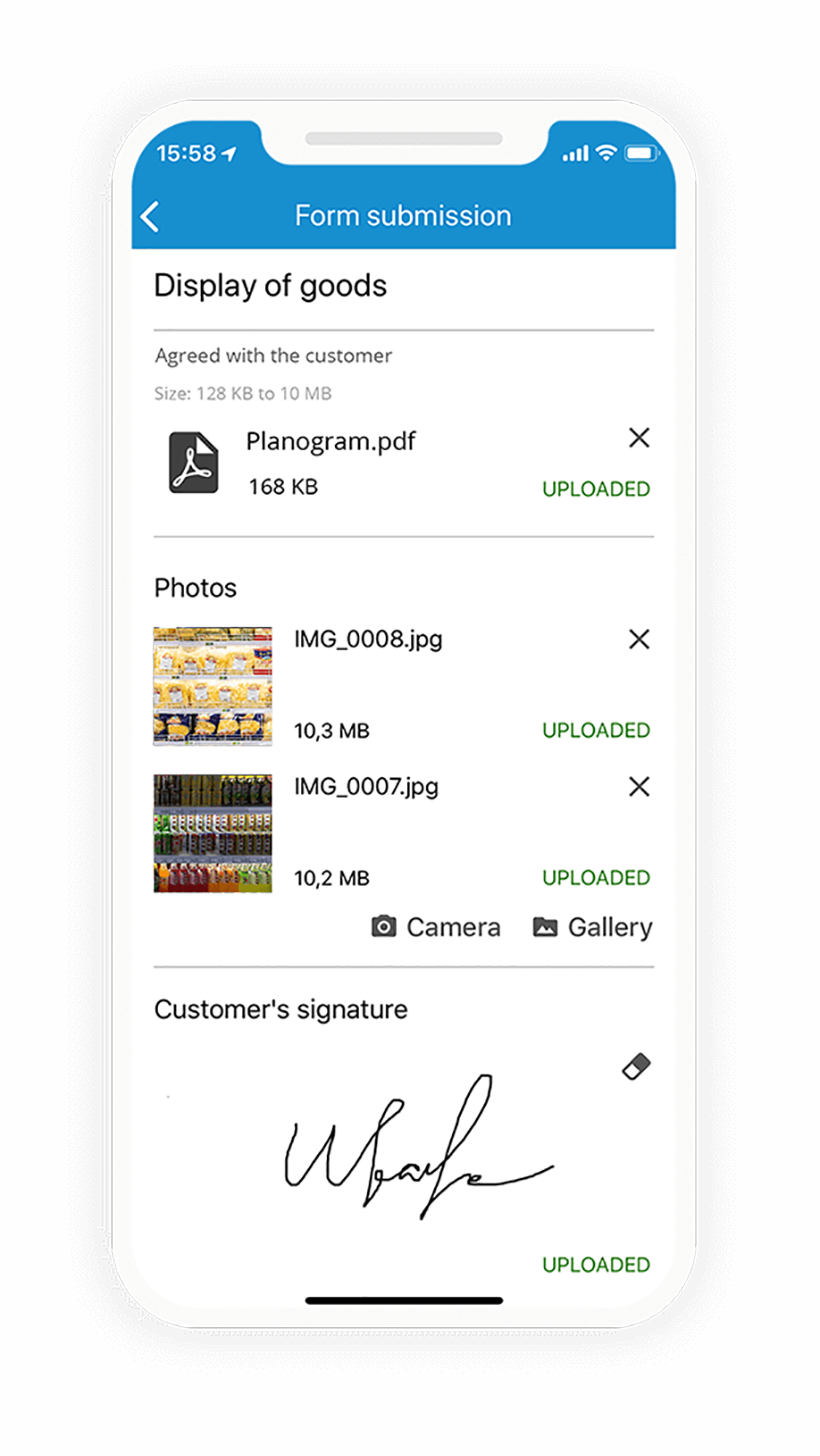This screenshot has height=1456, width=820.
Task: View the IMG_0007.jpg thumbnail
Action: [x=213, y=833]
